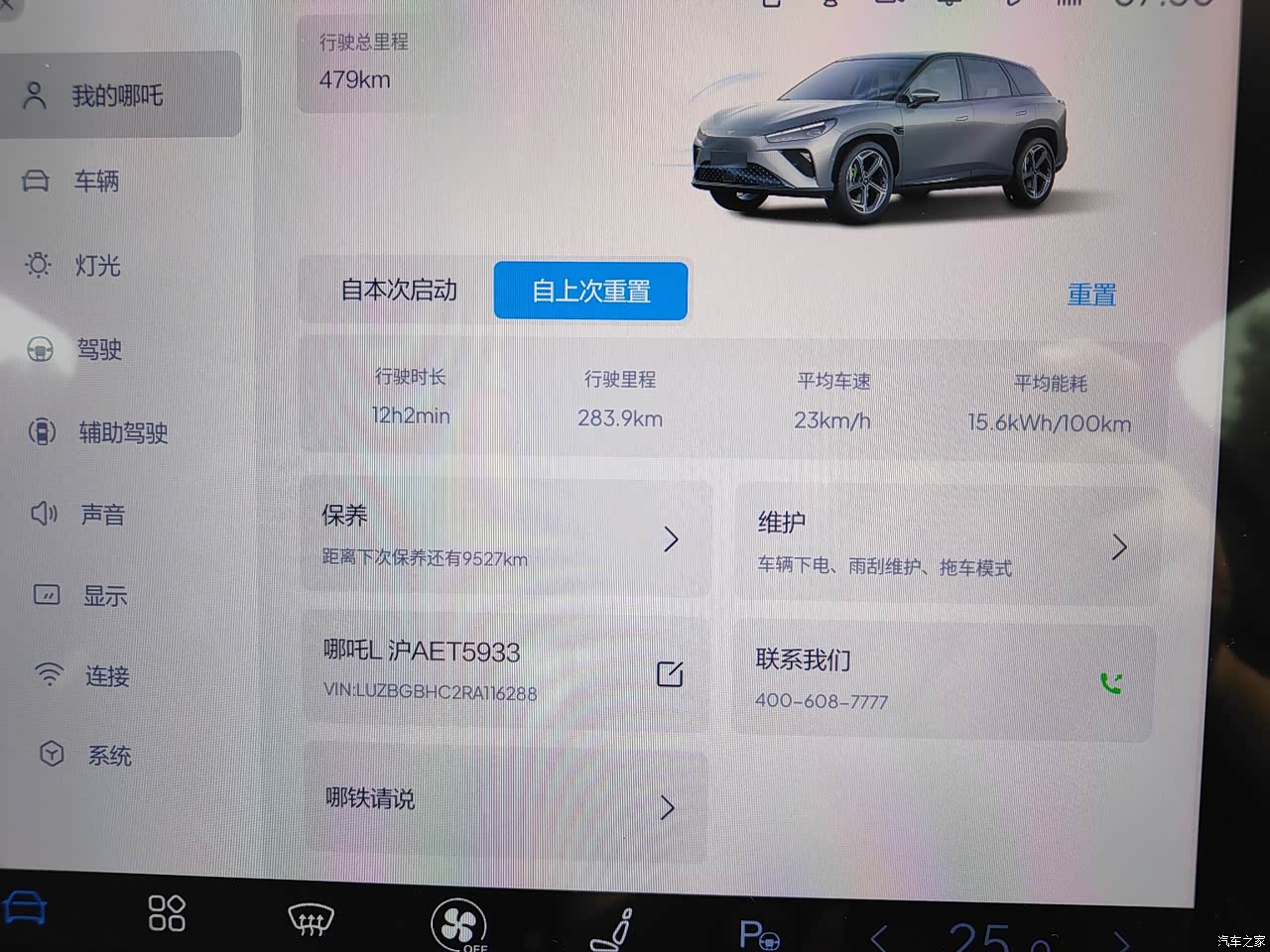Open the 哪铁请说 row
1270x952 pixels.
504,801
